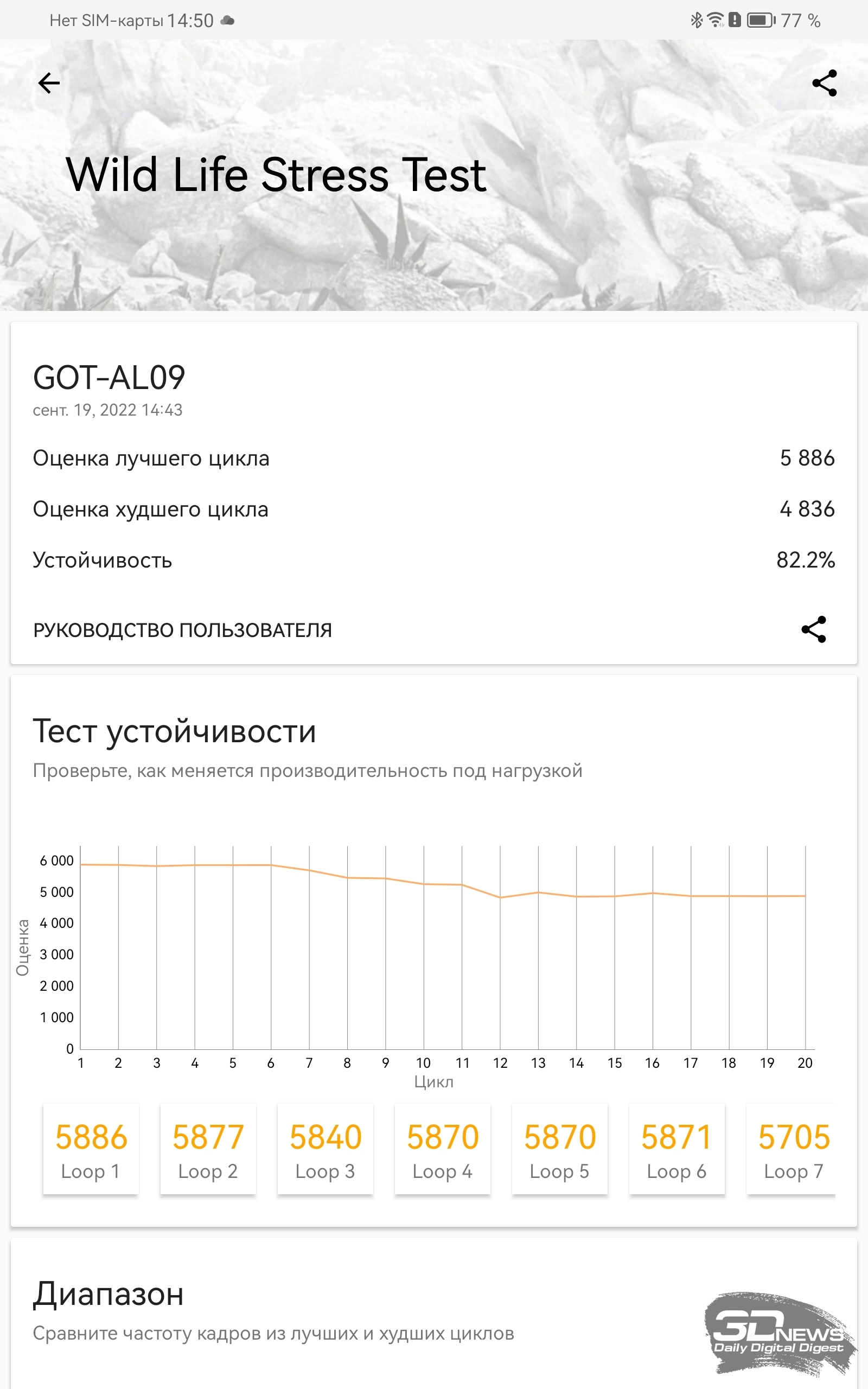
Task: Go back using the top arrow
Action: pyautogui.click(x=49, y=83)
